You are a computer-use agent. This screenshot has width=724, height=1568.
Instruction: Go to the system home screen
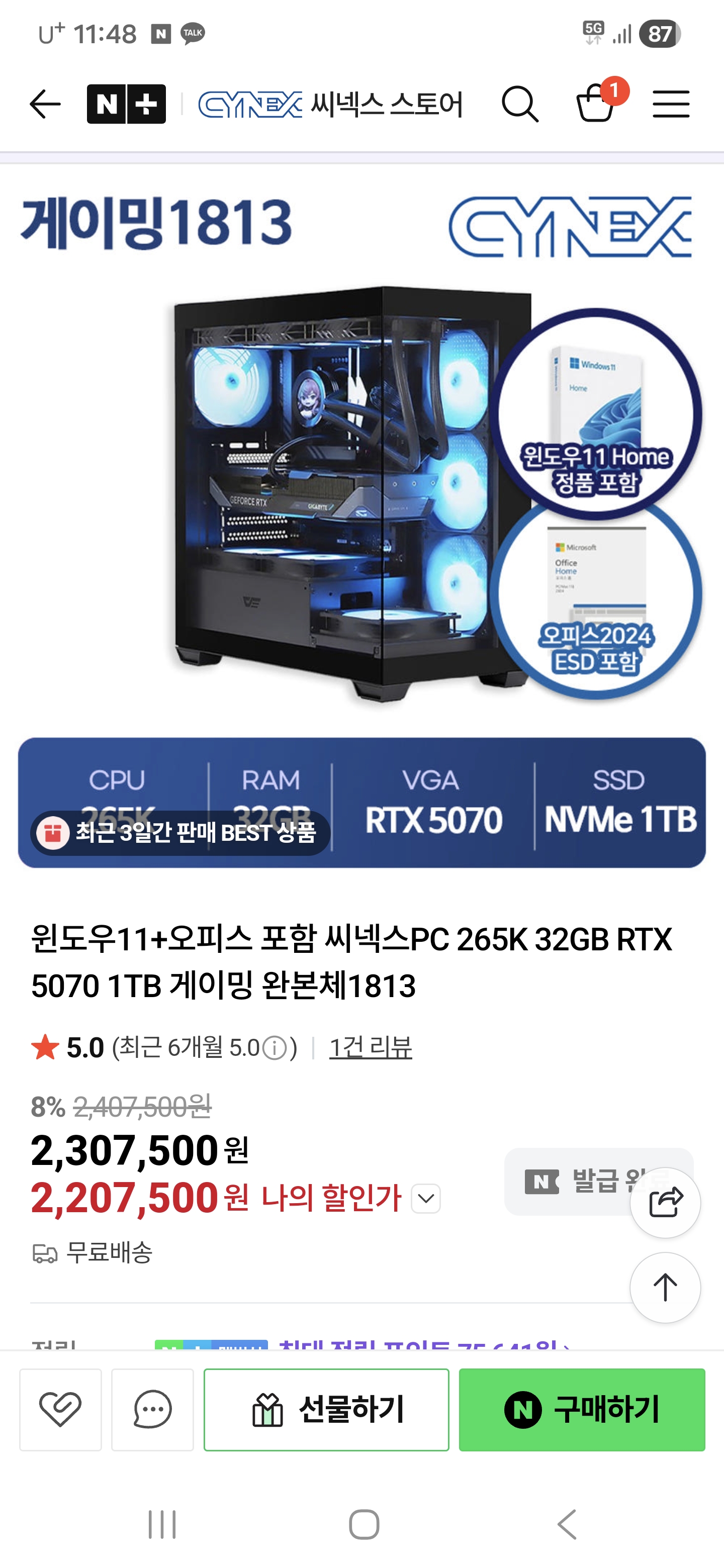364,1525
